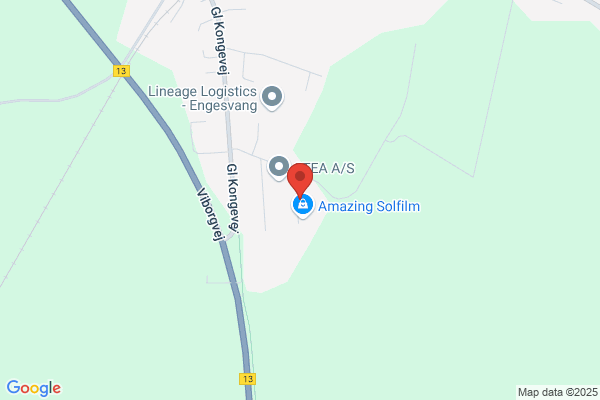Open the Lineage Logistics - Engesvang place marker
The height and width of the screenshot is (400, 600).
tap(272, 97)
